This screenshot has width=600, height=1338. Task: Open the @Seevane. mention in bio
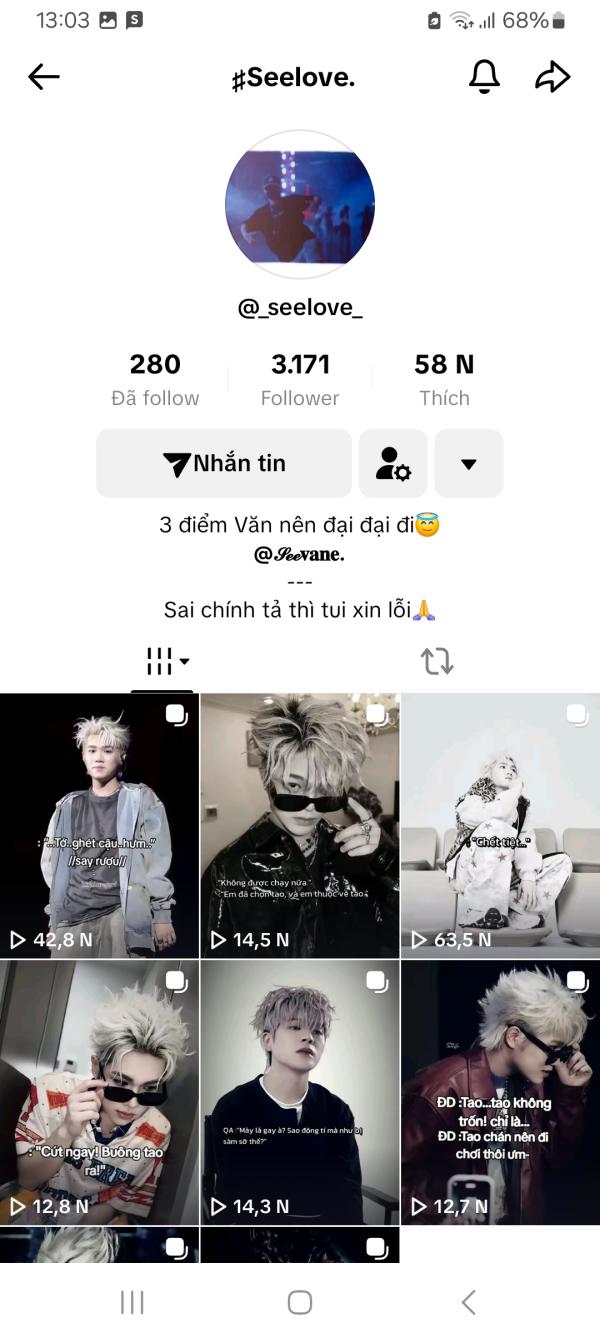(300, 554)
